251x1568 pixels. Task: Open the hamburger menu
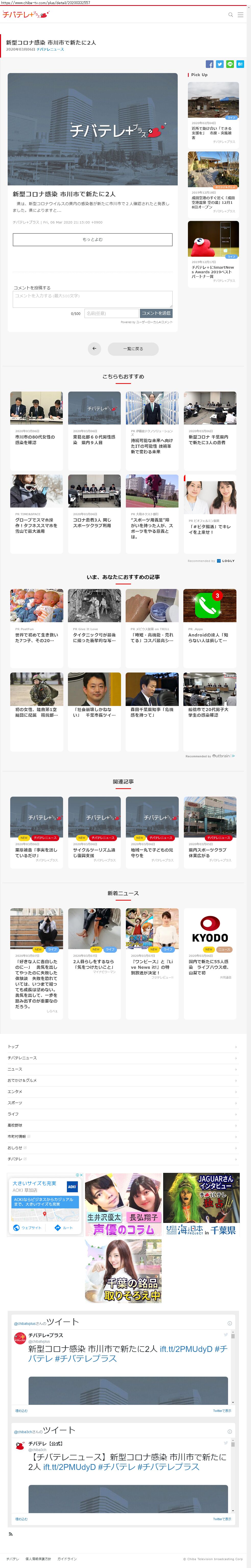(x=241, y=15)
